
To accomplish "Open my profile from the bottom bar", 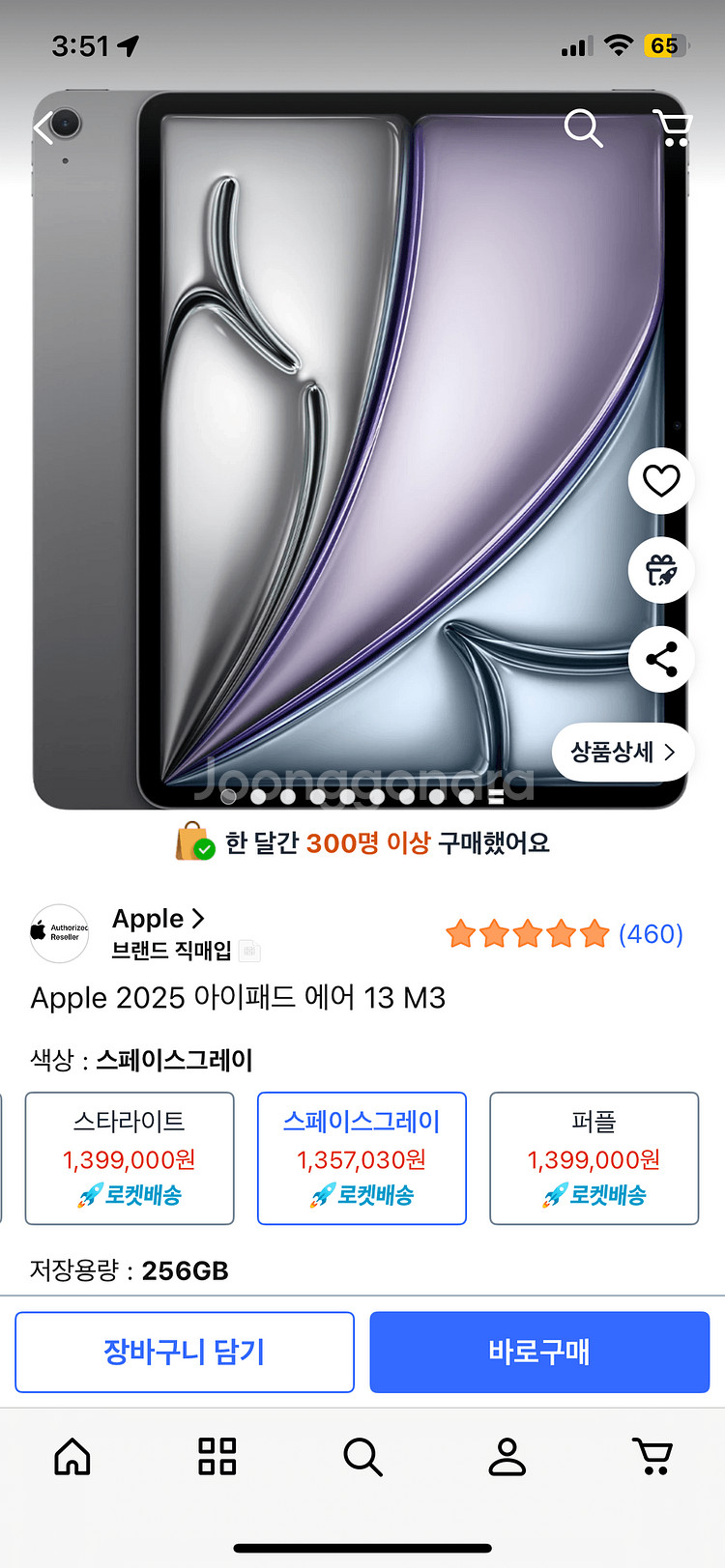I will 507,1456.
